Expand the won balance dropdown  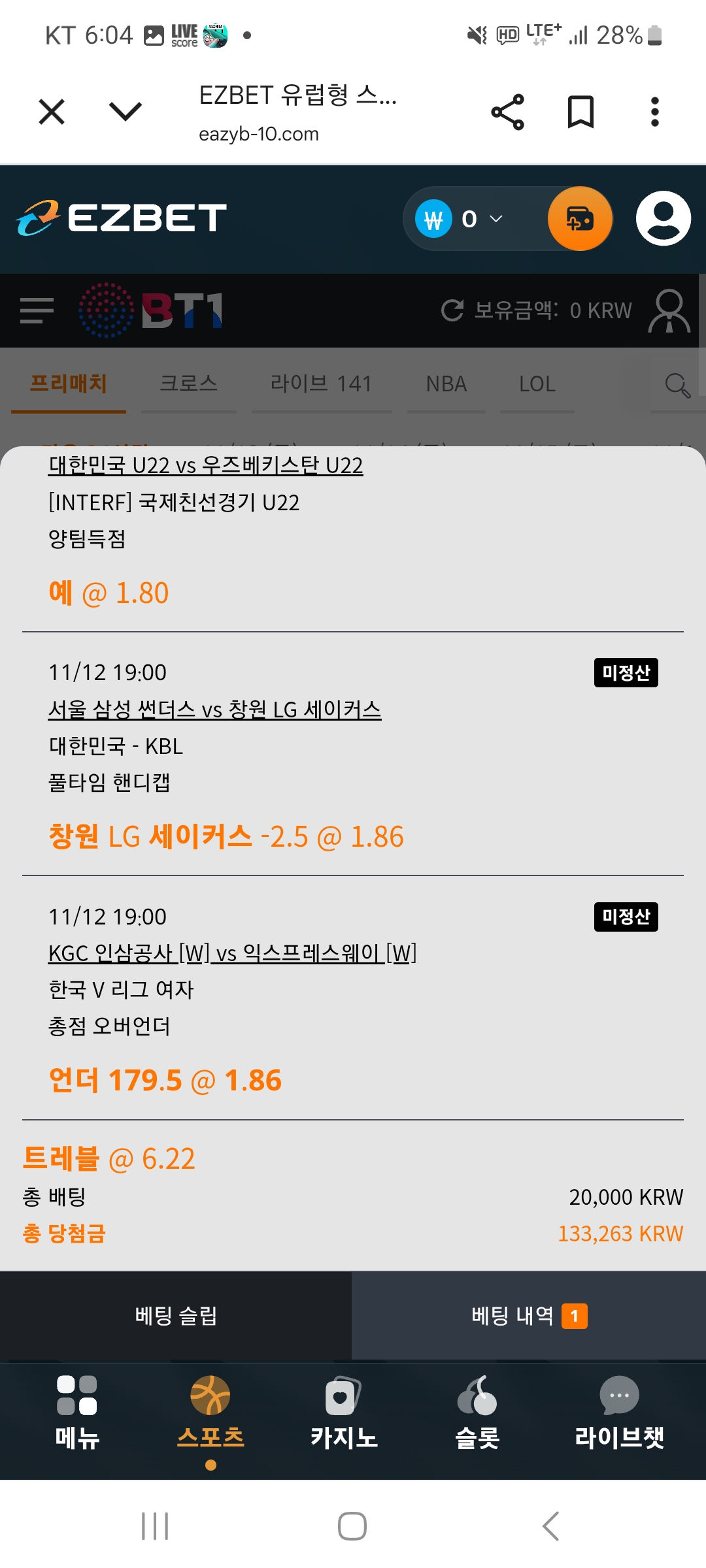[x=495, y=219]
